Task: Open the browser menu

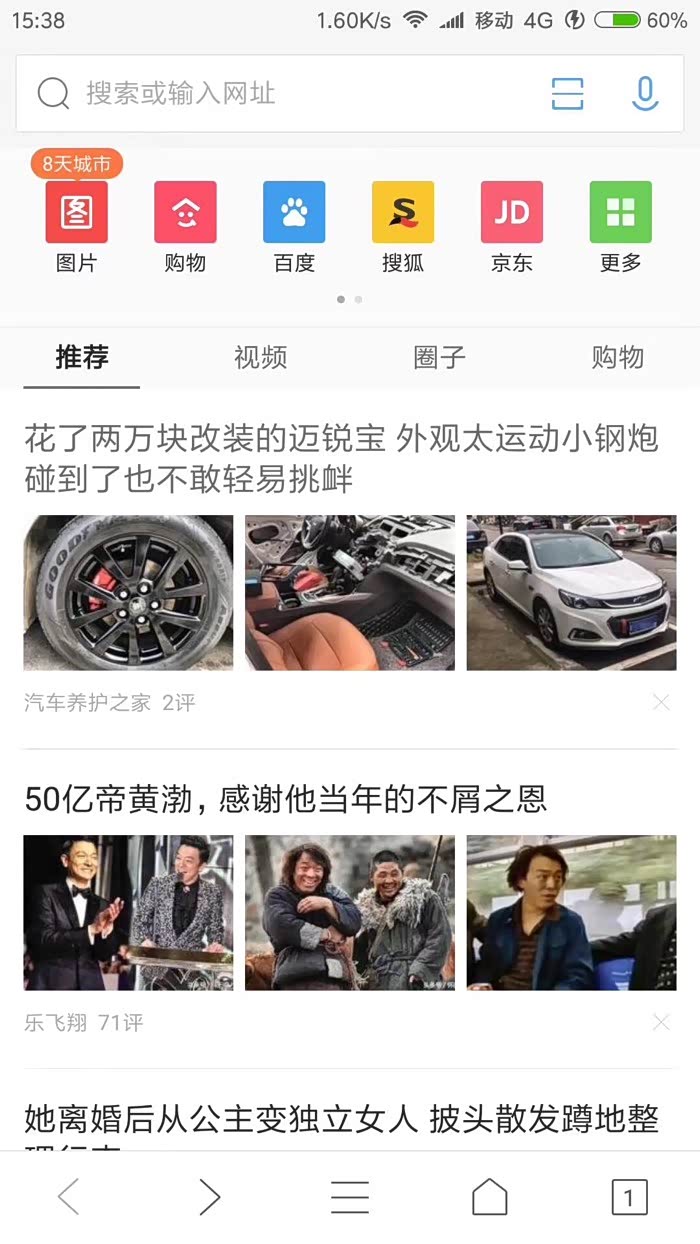Action: click(x=350, y=1197)
